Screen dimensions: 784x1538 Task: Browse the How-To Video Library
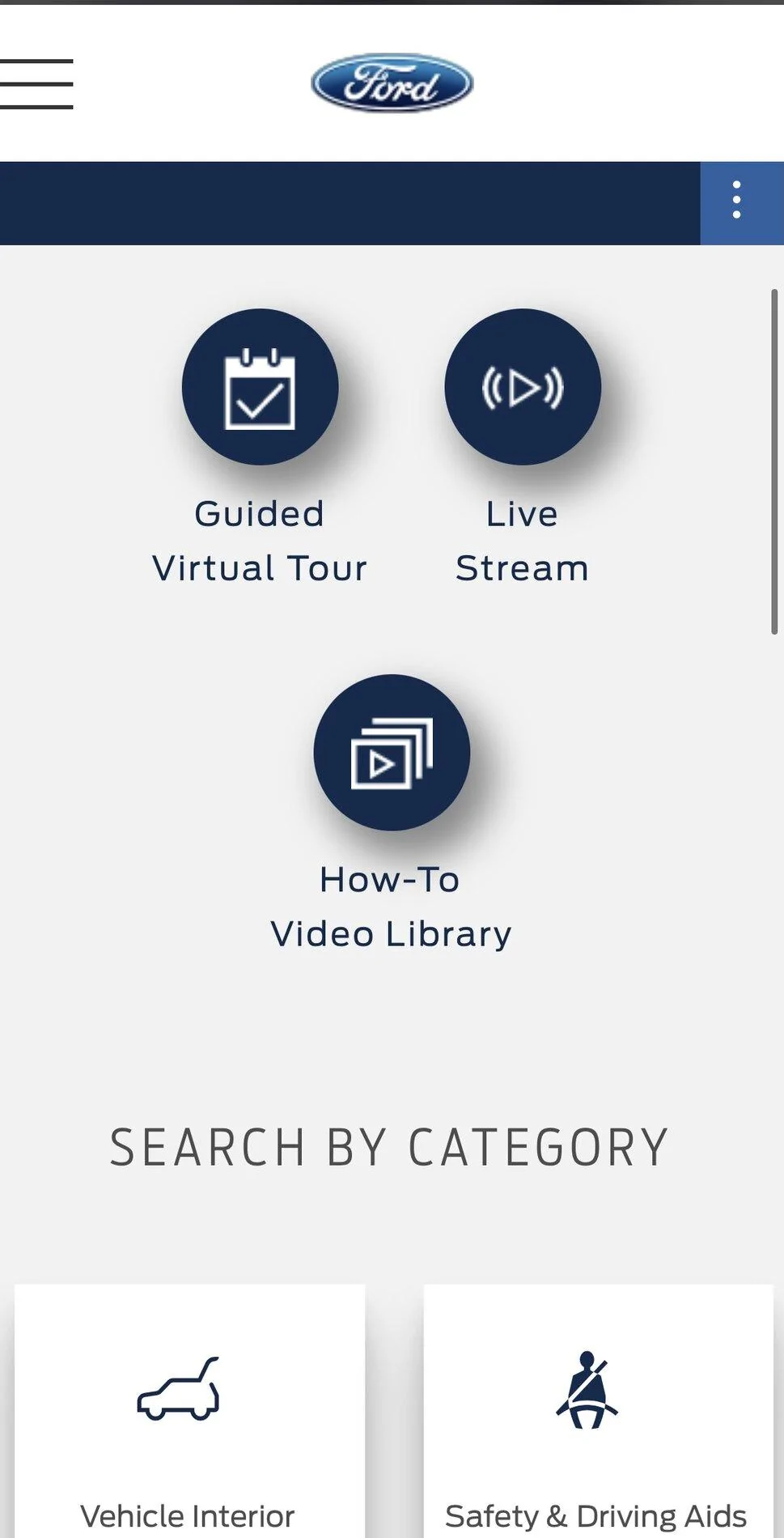click(x=390, y=809)
